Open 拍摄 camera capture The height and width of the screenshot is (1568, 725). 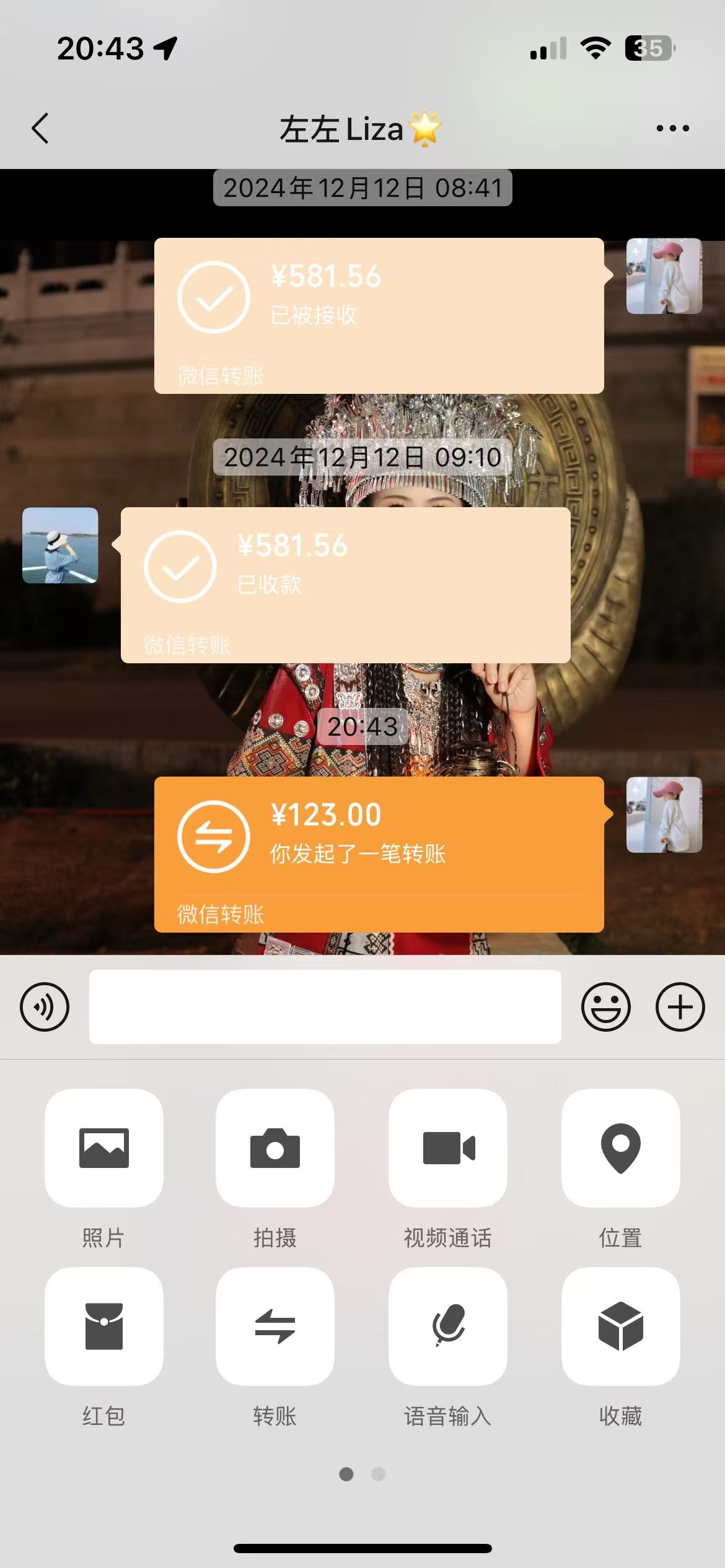tap(275, 1148)
